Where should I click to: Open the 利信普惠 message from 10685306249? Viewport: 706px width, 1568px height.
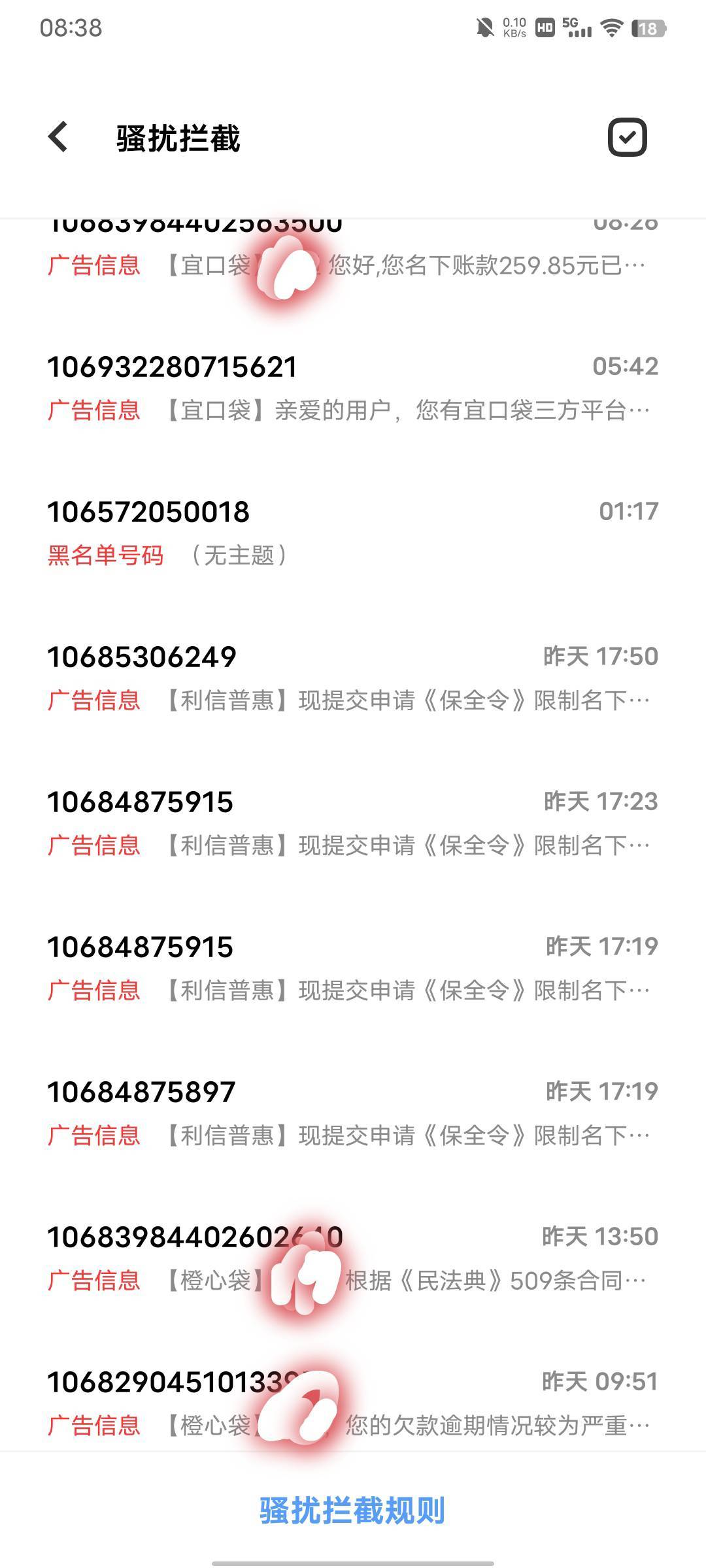(x=352, y=678)
